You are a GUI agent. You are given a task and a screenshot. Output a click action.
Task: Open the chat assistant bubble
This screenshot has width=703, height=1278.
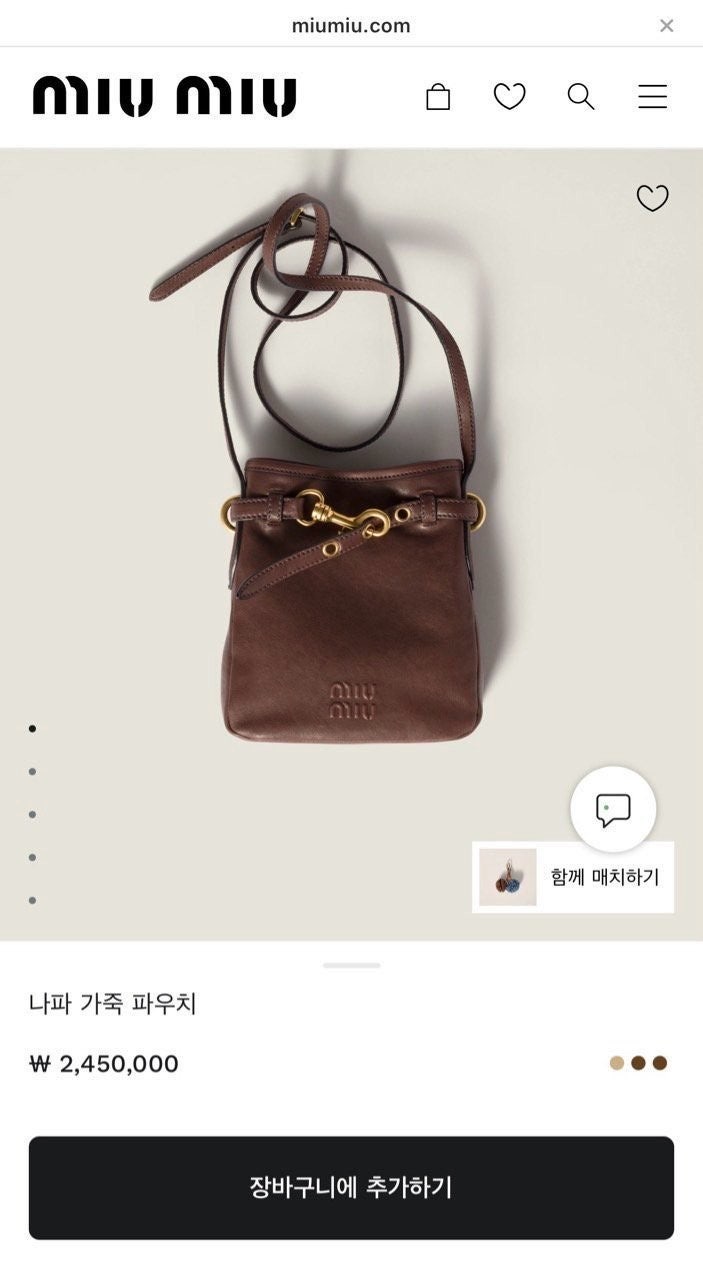point(613,809)
